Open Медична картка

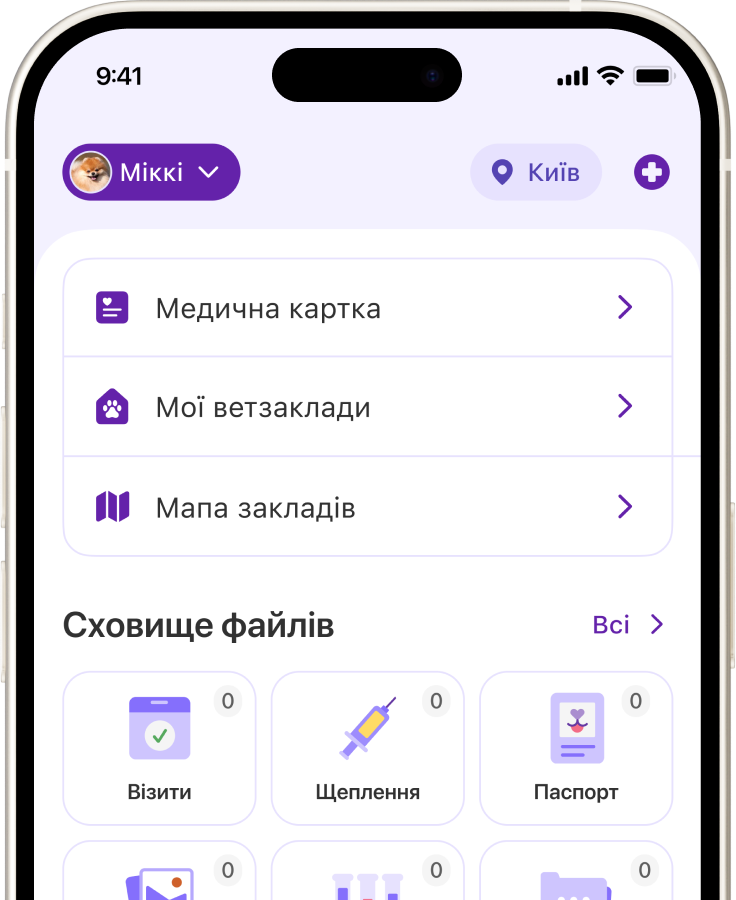click(x=367, y=308)
